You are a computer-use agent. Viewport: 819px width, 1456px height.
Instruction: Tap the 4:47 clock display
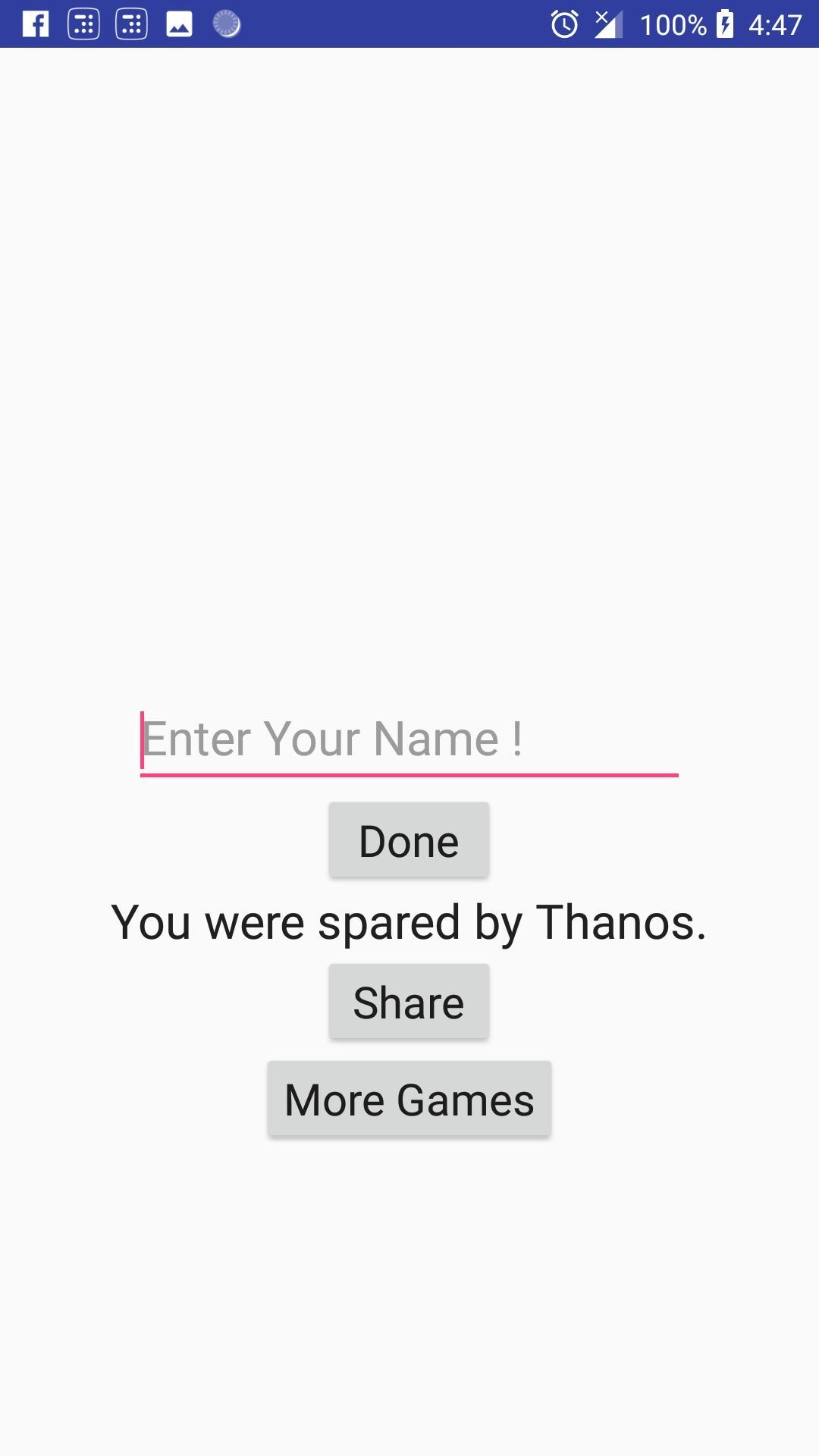tap(775, 25)
